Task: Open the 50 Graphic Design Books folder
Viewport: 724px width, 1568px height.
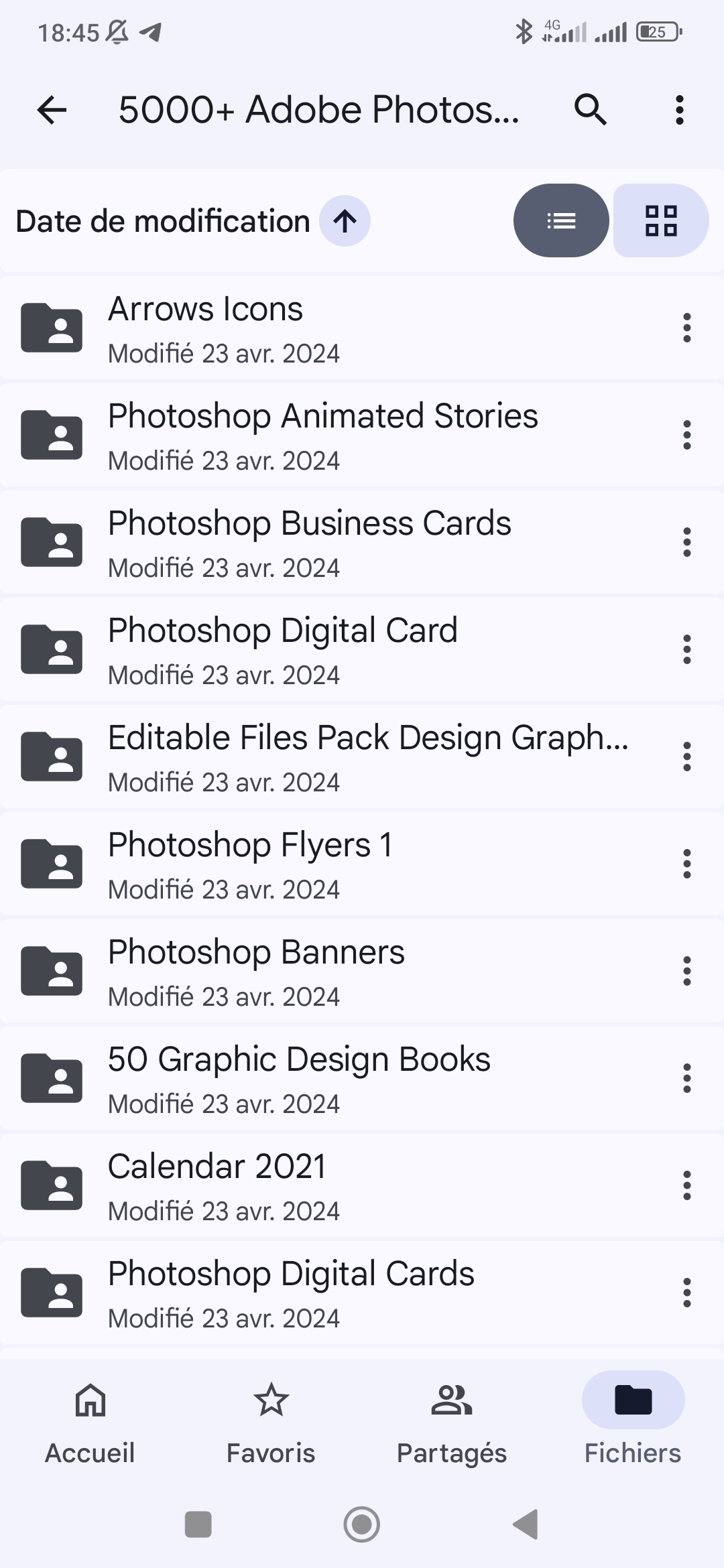Action: coord(362,1079)
